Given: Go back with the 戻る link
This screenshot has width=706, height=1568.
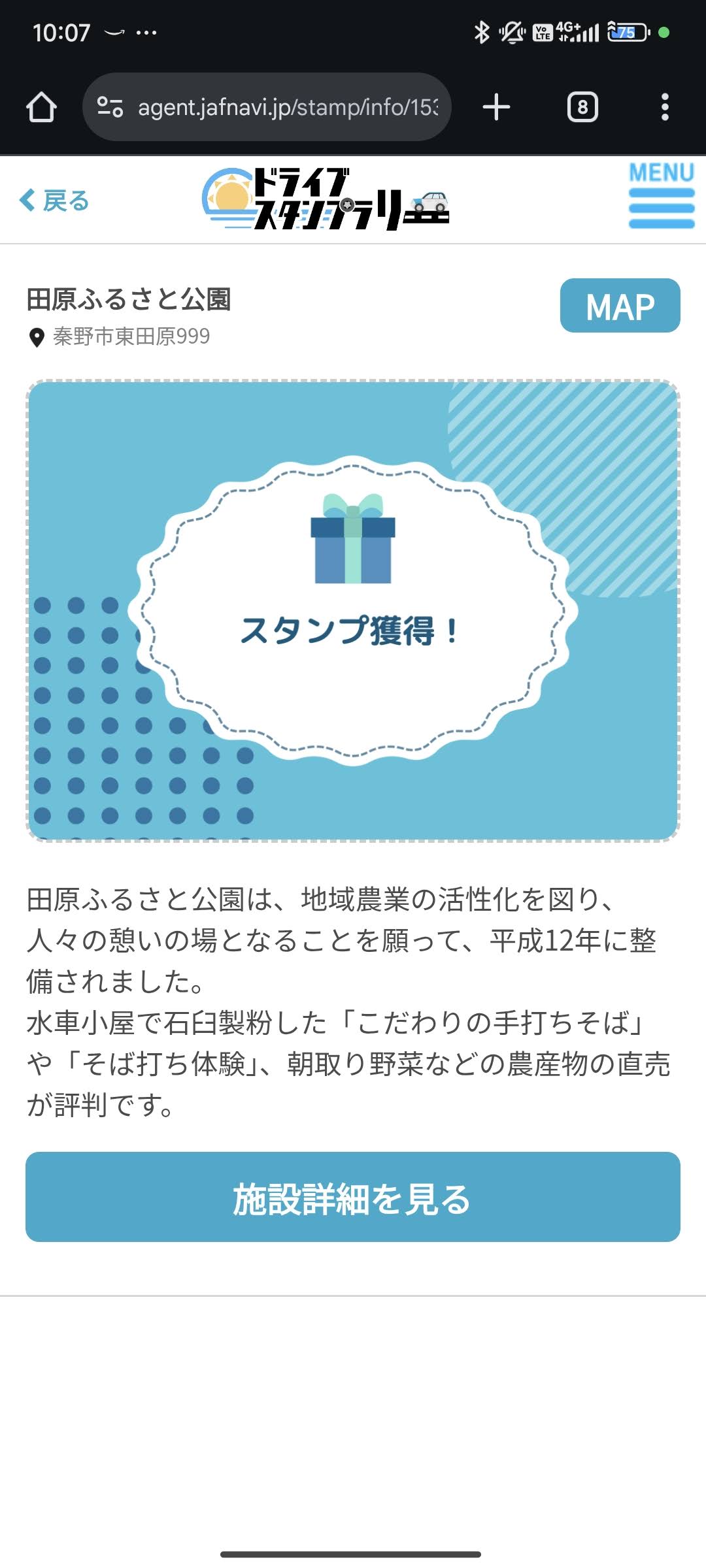Looking at the screenshot, I should point(54,201).
